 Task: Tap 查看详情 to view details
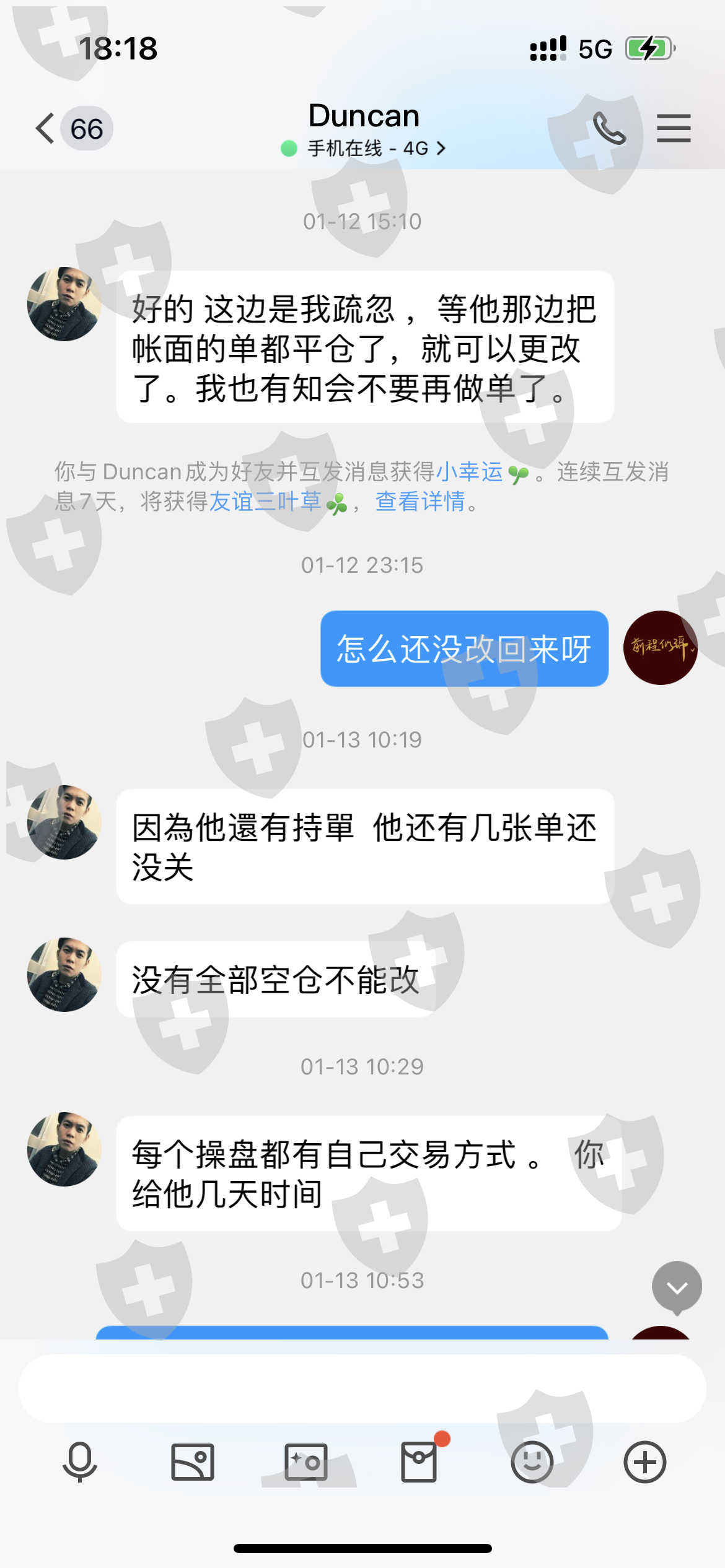(x=420, y=502)
